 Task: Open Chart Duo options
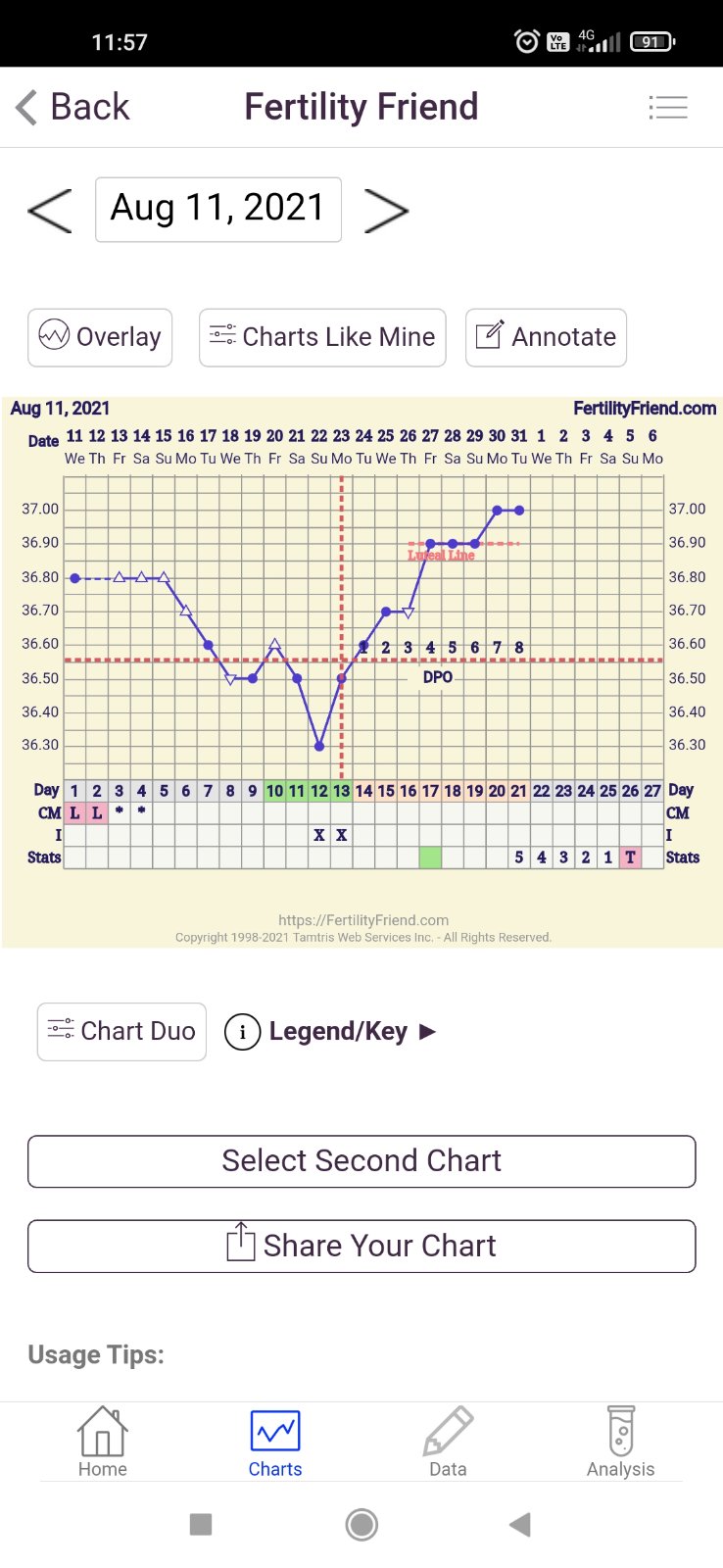pos(121,1031)
